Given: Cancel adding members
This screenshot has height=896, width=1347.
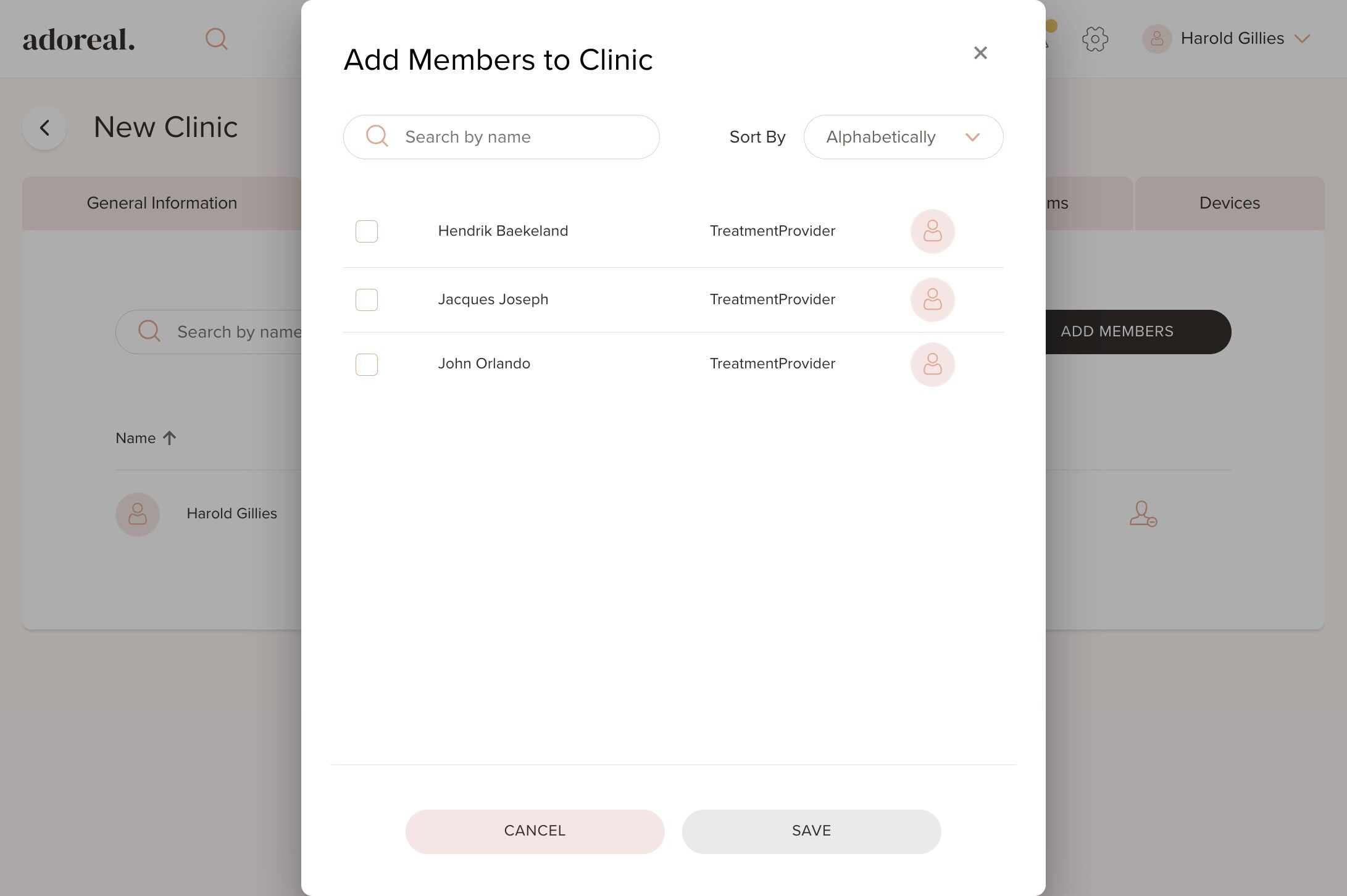Looking at the screenshot, I should pyautogui.click(x=535, y=831).
